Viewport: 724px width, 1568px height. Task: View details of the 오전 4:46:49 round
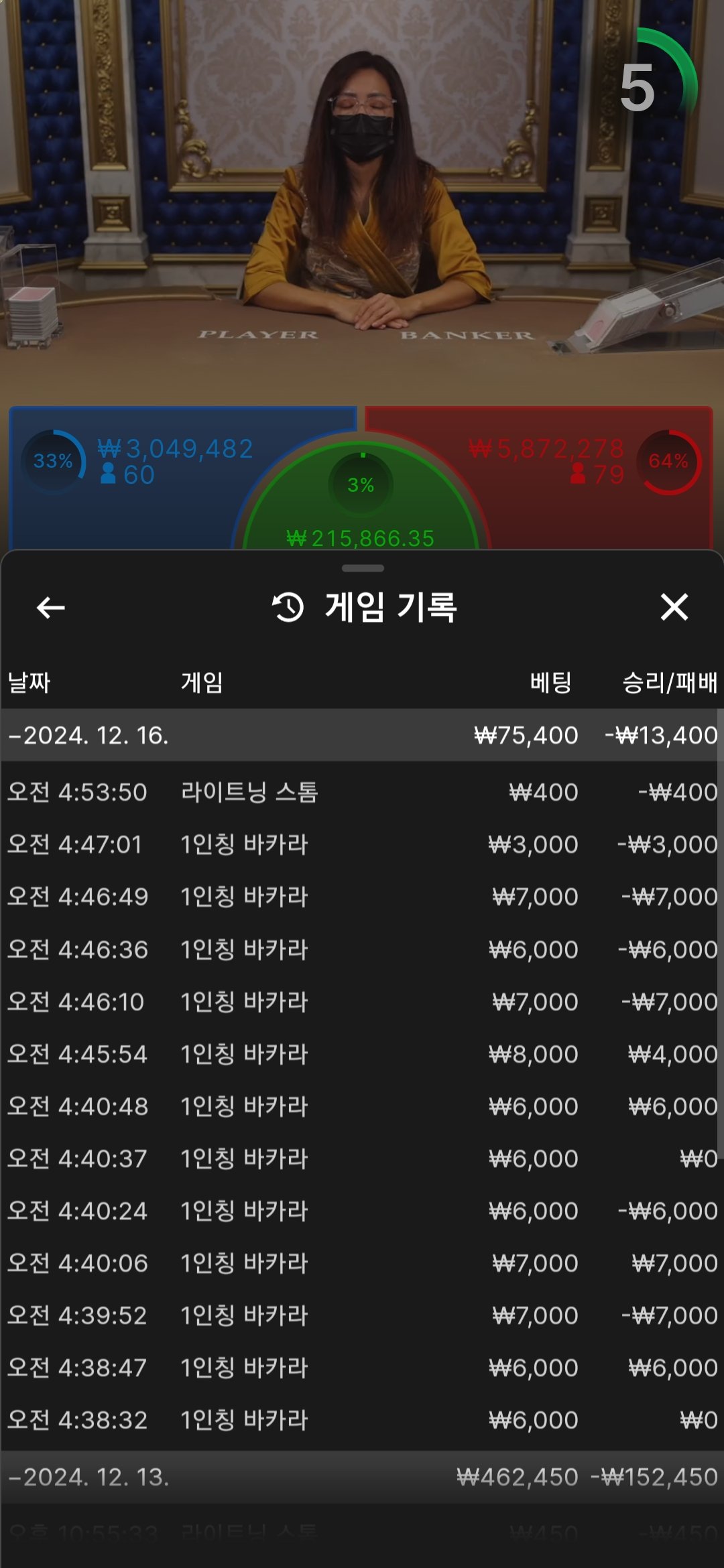362,897
